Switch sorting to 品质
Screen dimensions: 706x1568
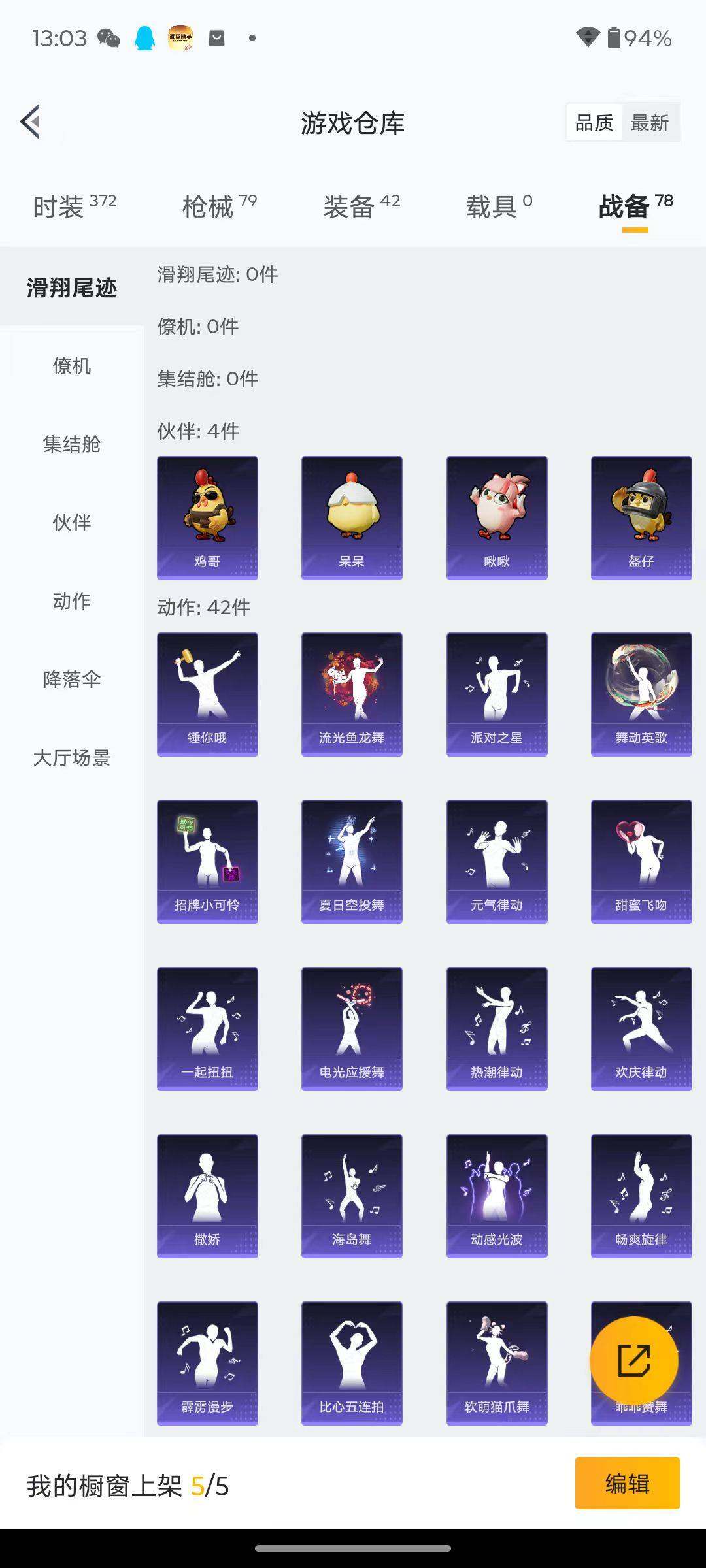tap(594, 122)
